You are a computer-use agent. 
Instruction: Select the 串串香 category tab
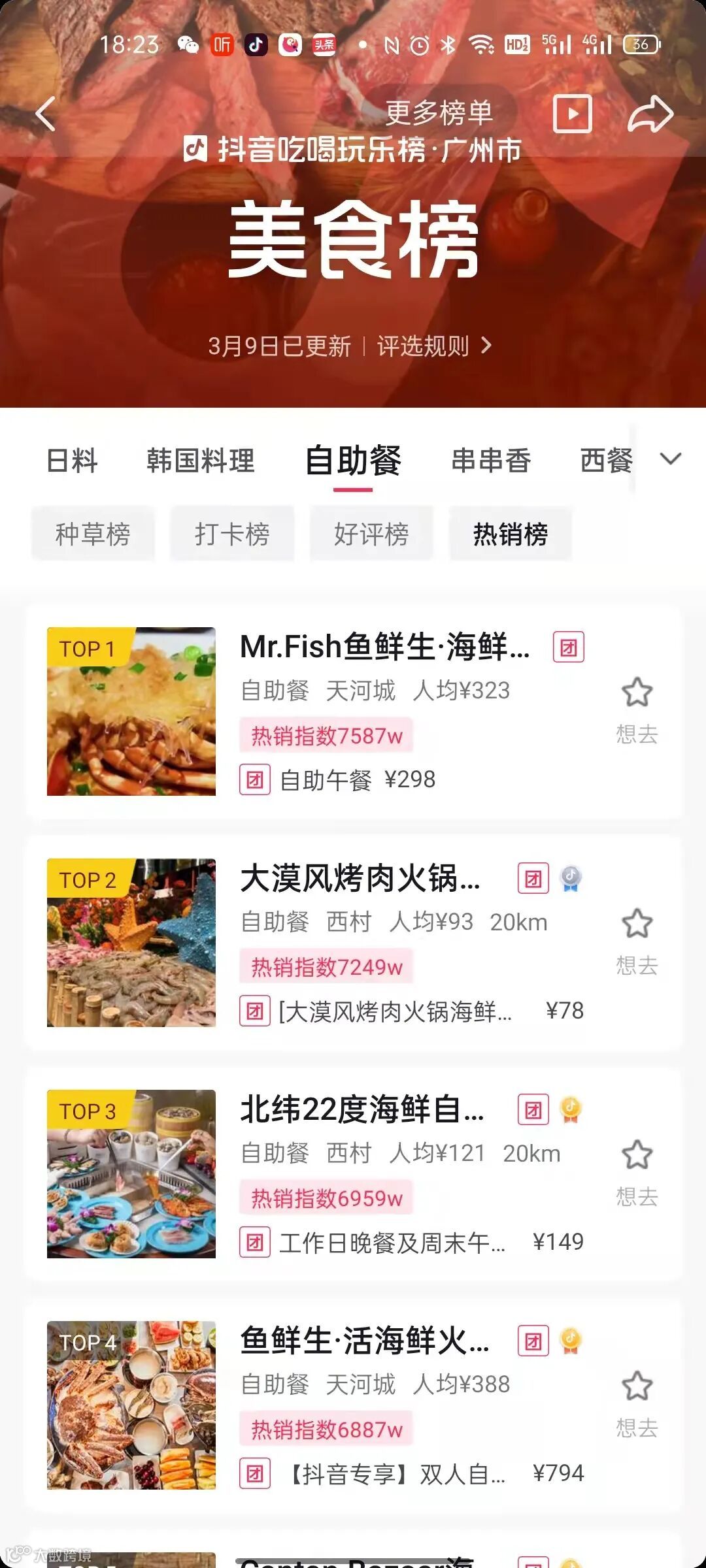491,461
